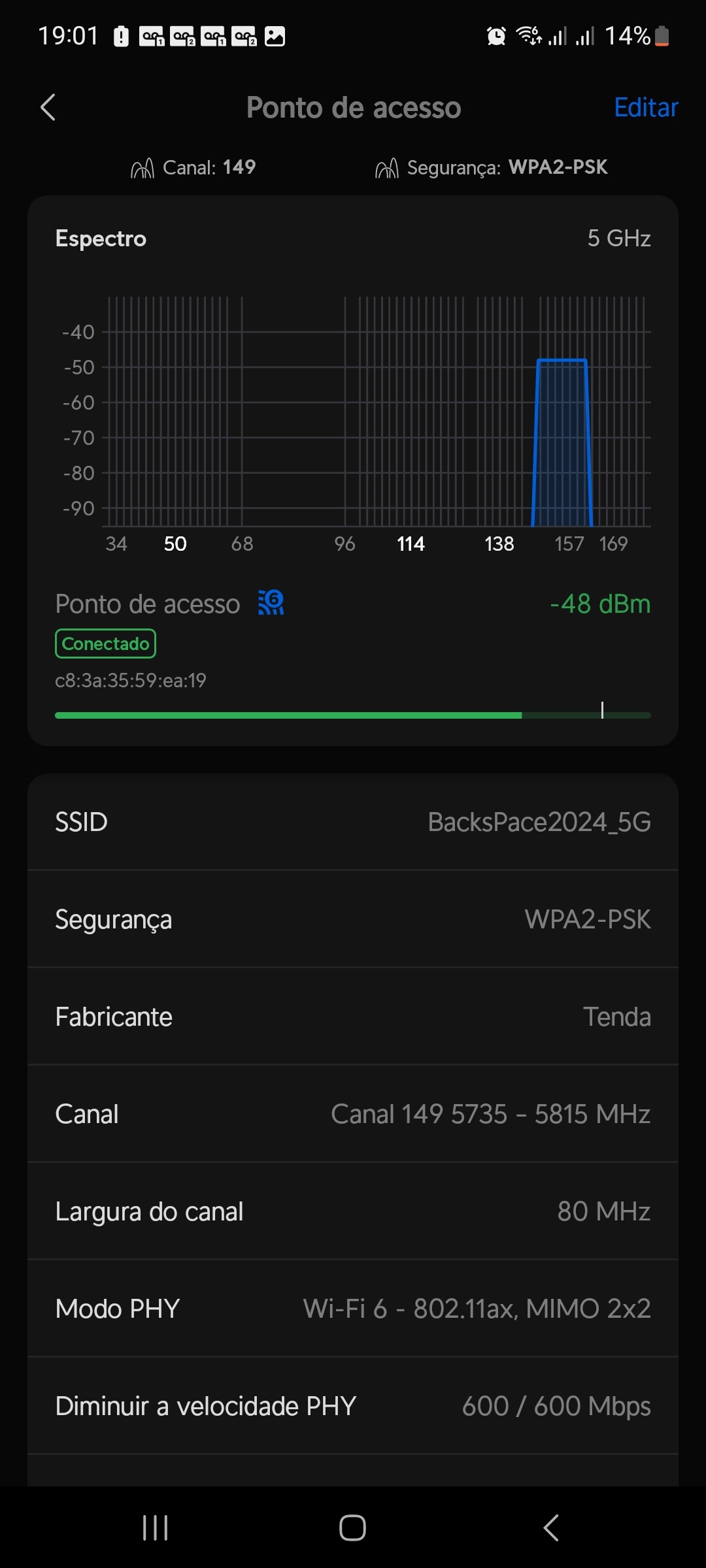
Task: Tap the system back button
Action: [551, 1527]
